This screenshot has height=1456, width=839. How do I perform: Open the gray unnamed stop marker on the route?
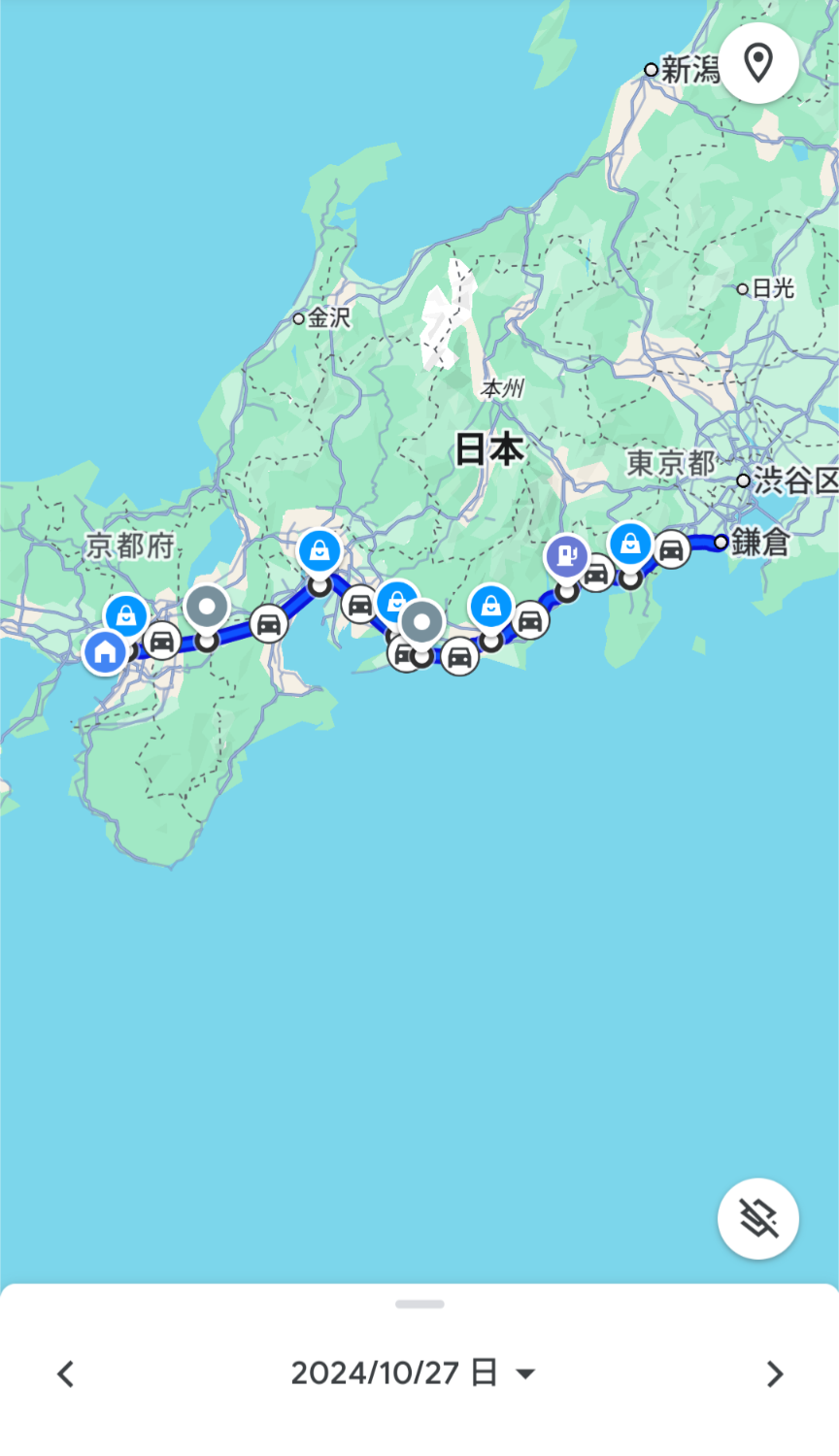(x=205, y=603)
